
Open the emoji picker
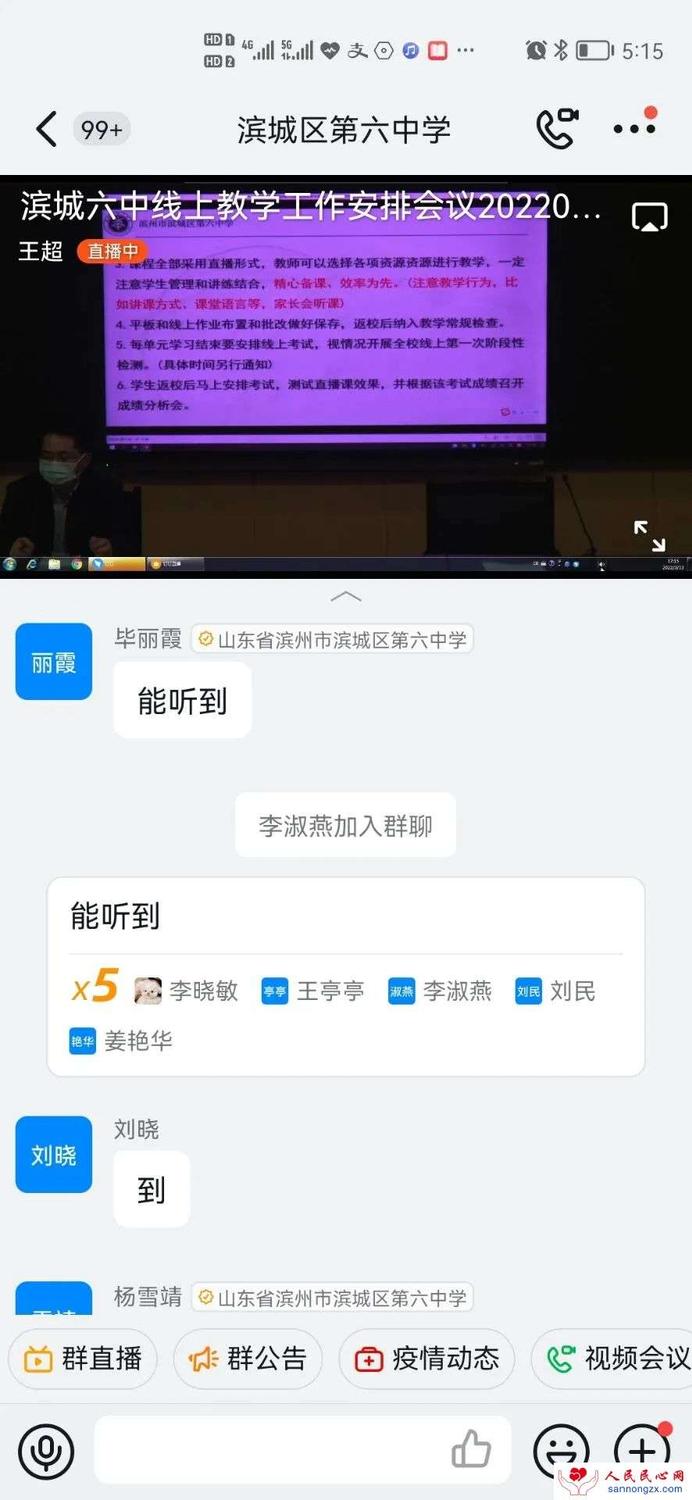tap(561, 1451)
